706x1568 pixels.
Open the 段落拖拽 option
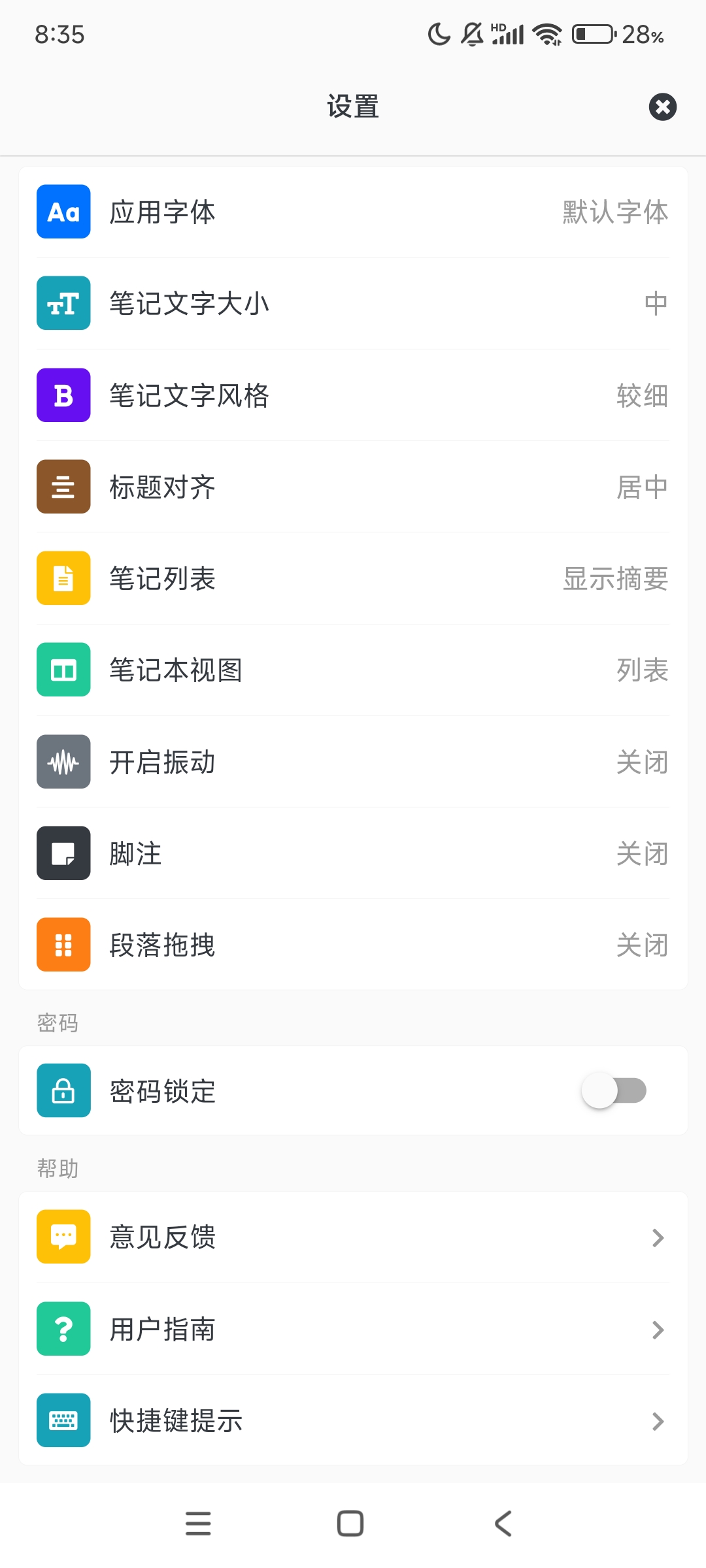tap(353, 945)
